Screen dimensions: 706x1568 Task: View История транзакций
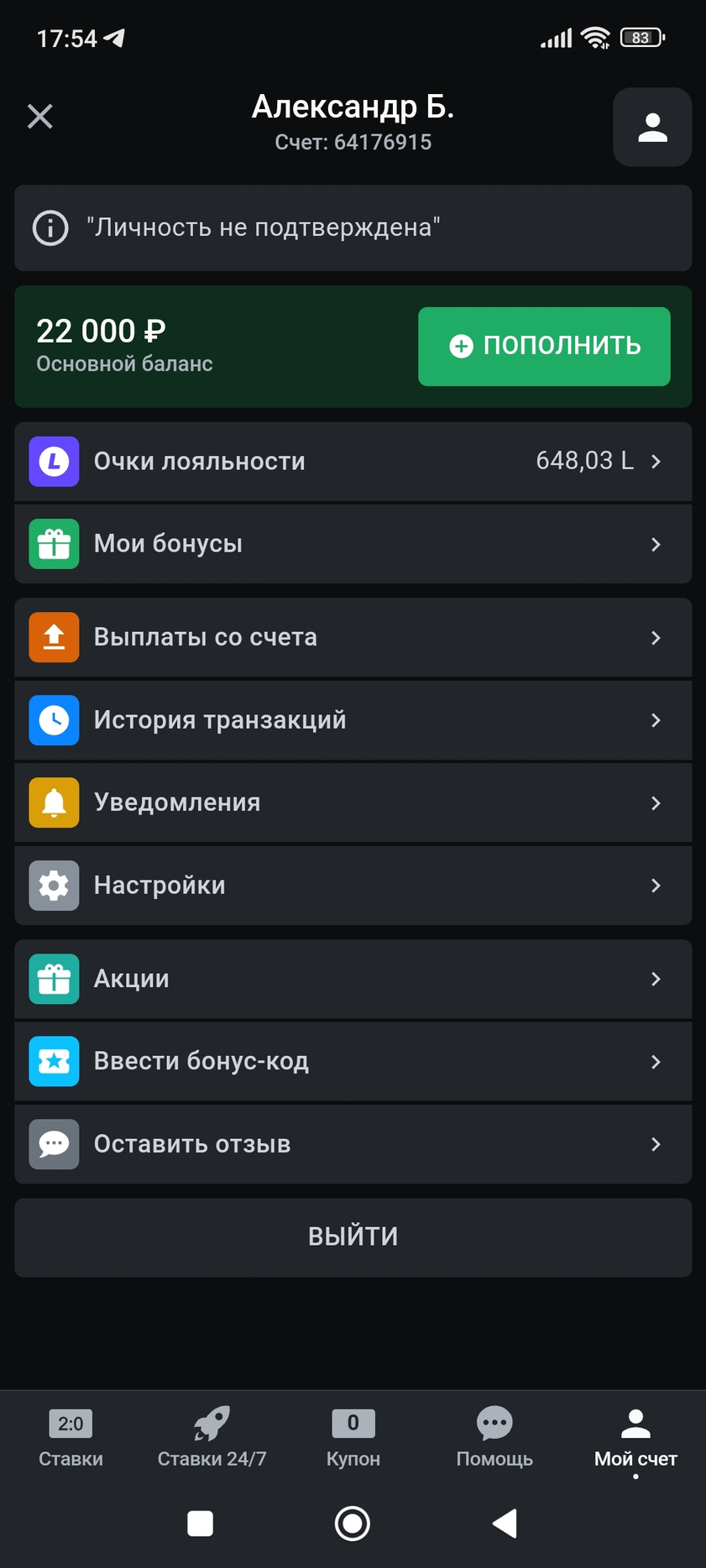point(353,720)
